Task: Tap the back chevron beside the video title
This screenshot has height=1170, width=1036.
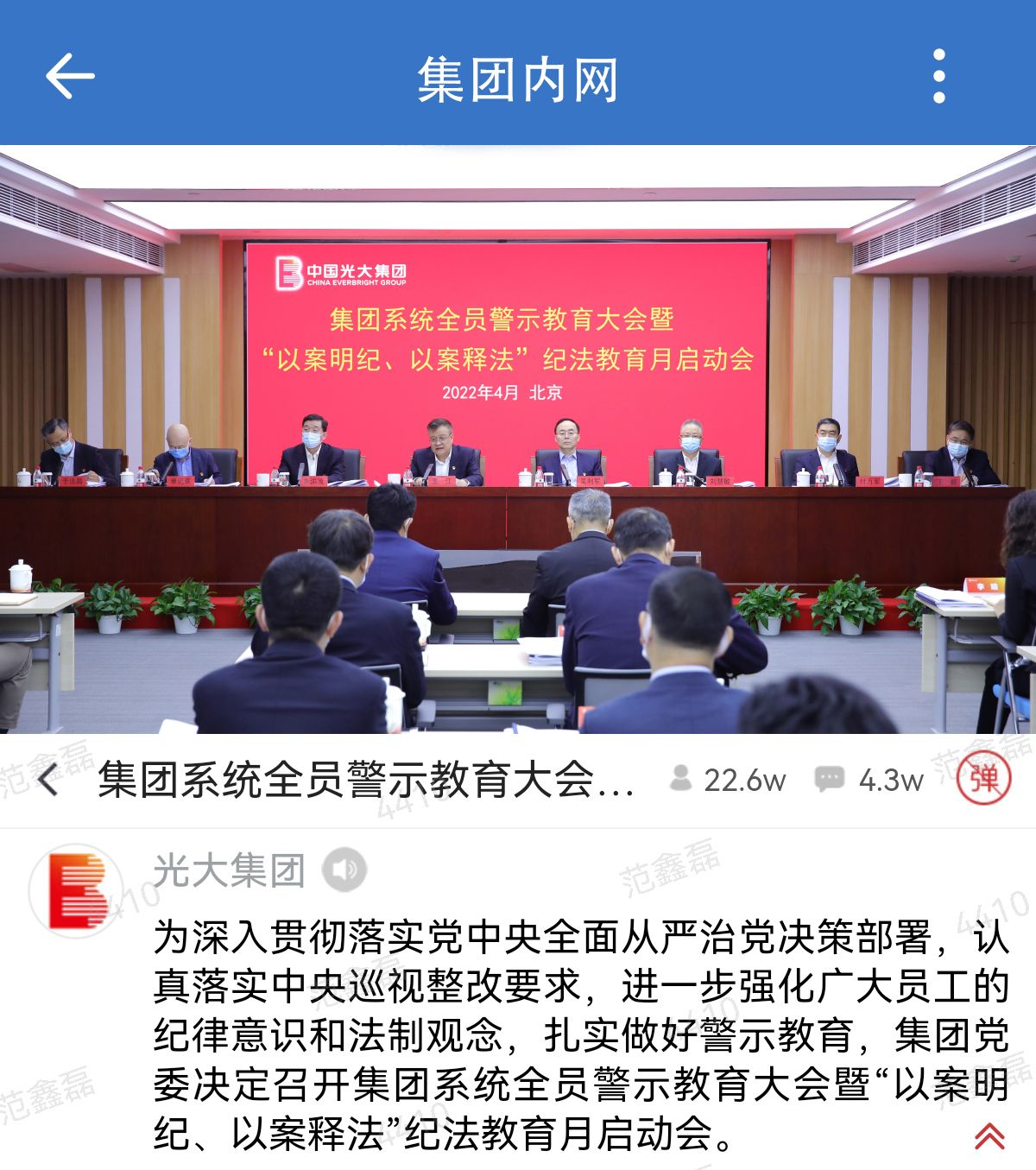Action: click(x=49, y=780)
